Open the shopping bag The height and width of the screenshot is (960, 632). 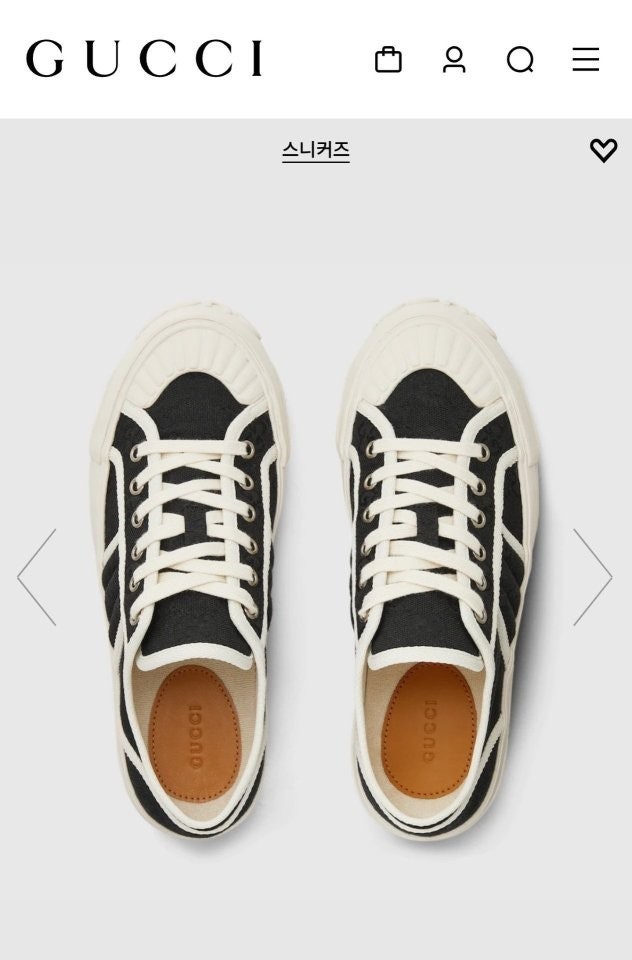[x=388, y=60]
